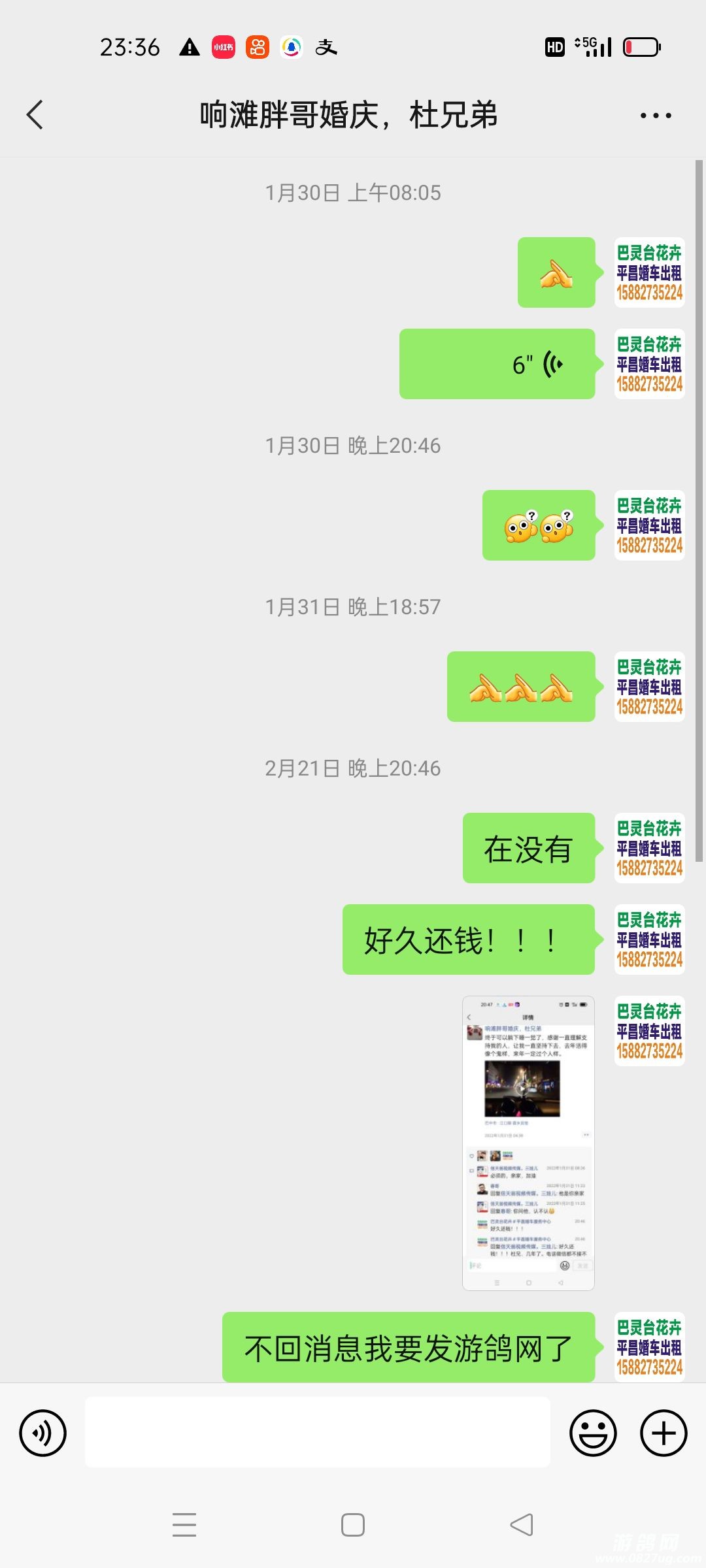Focus the message text field
706x1568 pixels.
click(x=317, y=1433)
